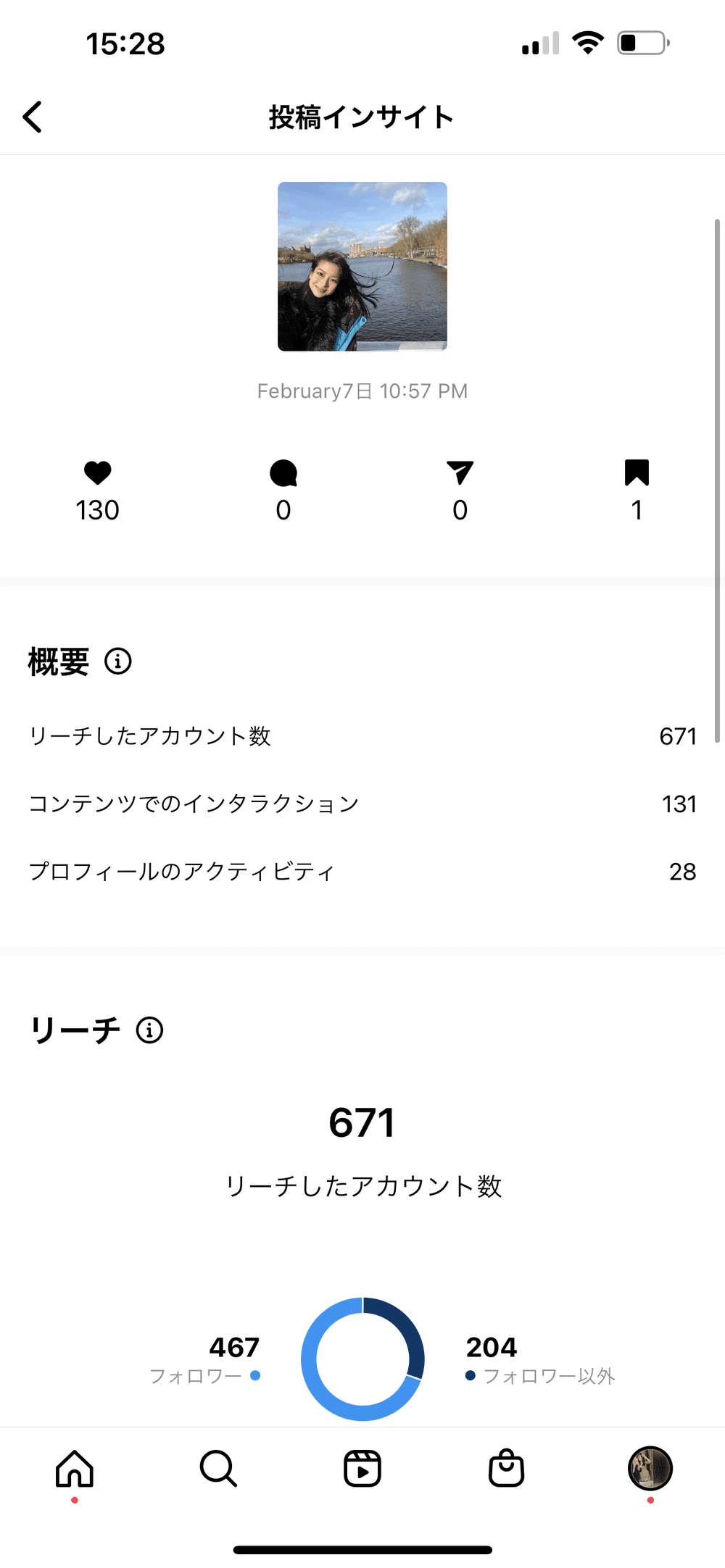Viewport: 725px width, 1568px height.
Task: Go back from 投稿インサイト
Action: [33, 117]
